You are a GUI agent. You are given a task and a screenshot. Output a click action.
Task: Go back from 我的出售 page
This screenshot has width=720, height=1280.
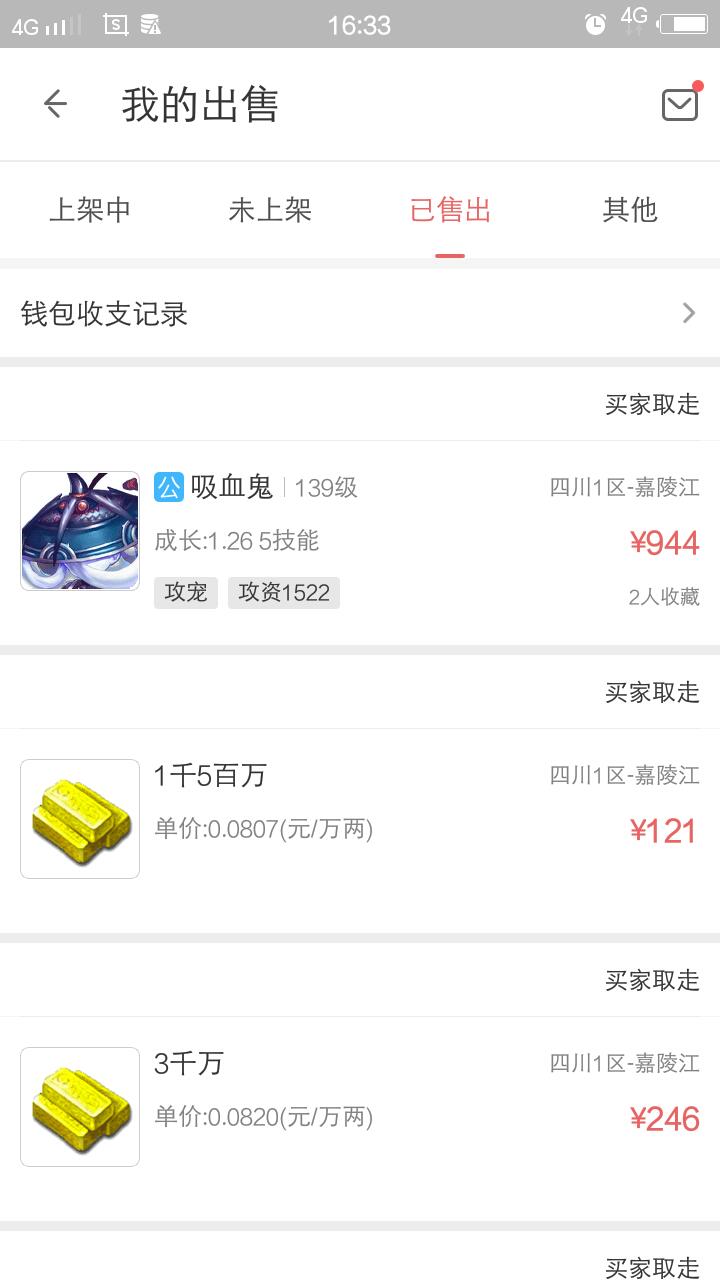(55, 104)
